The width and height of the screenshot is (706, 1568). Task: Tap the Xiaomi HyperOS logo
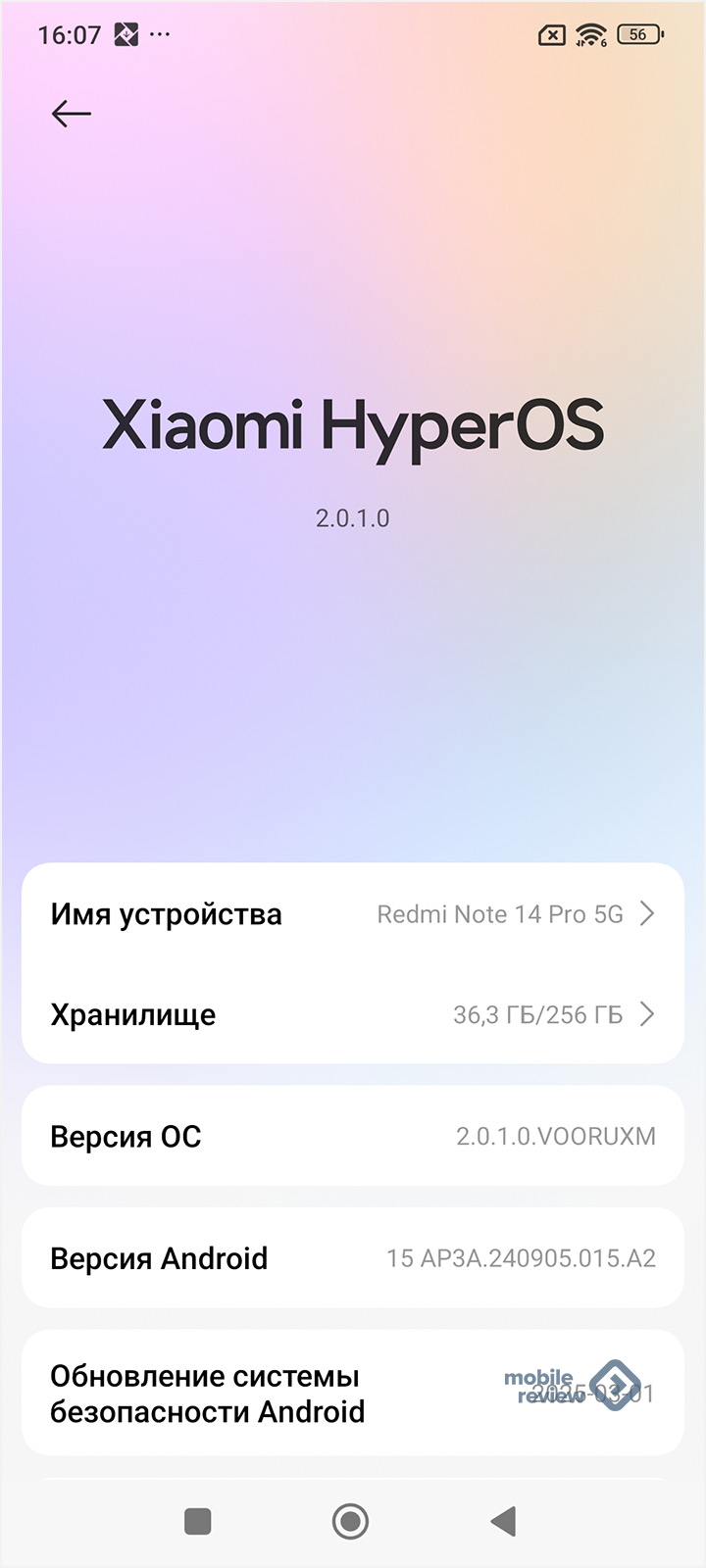click(353, 428)
